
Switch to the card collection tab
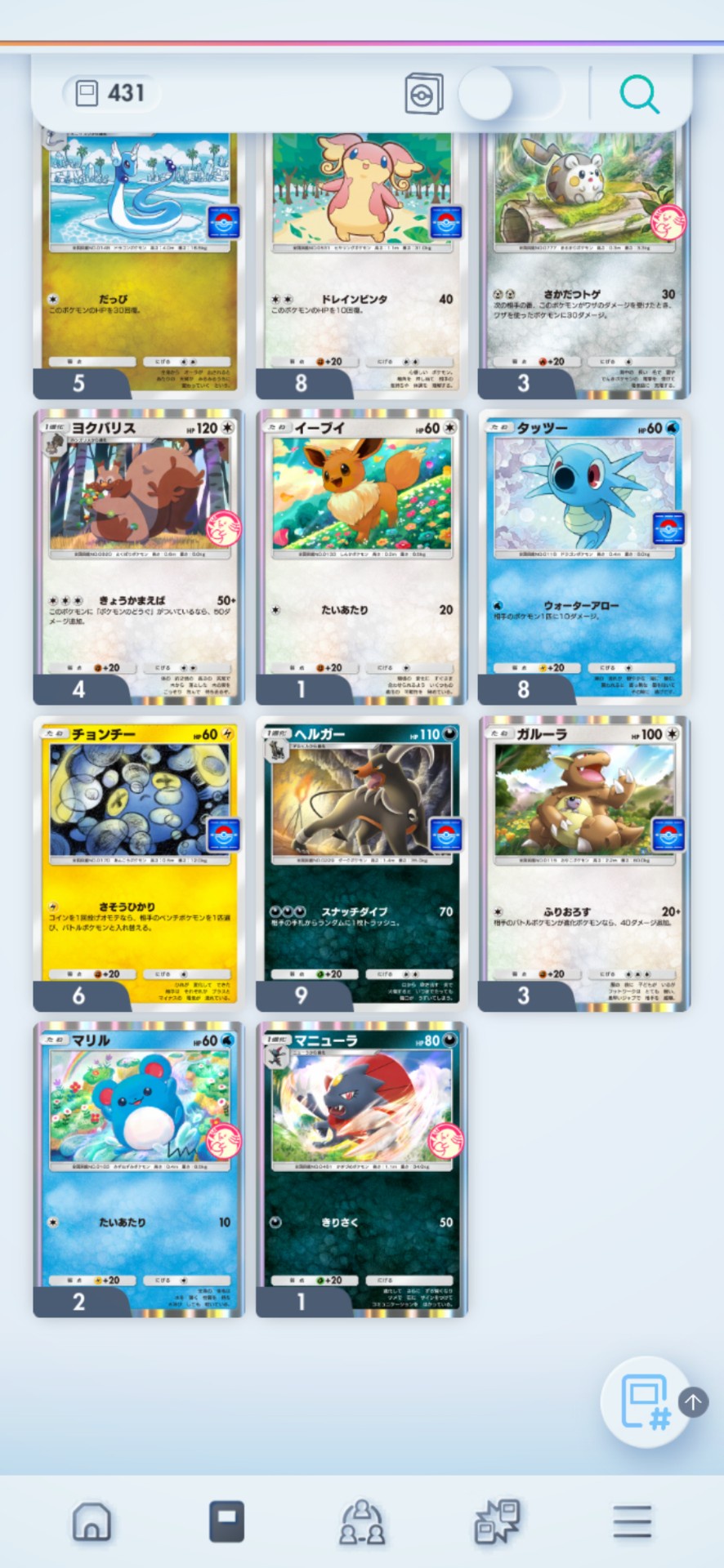tap(226, 1521)
